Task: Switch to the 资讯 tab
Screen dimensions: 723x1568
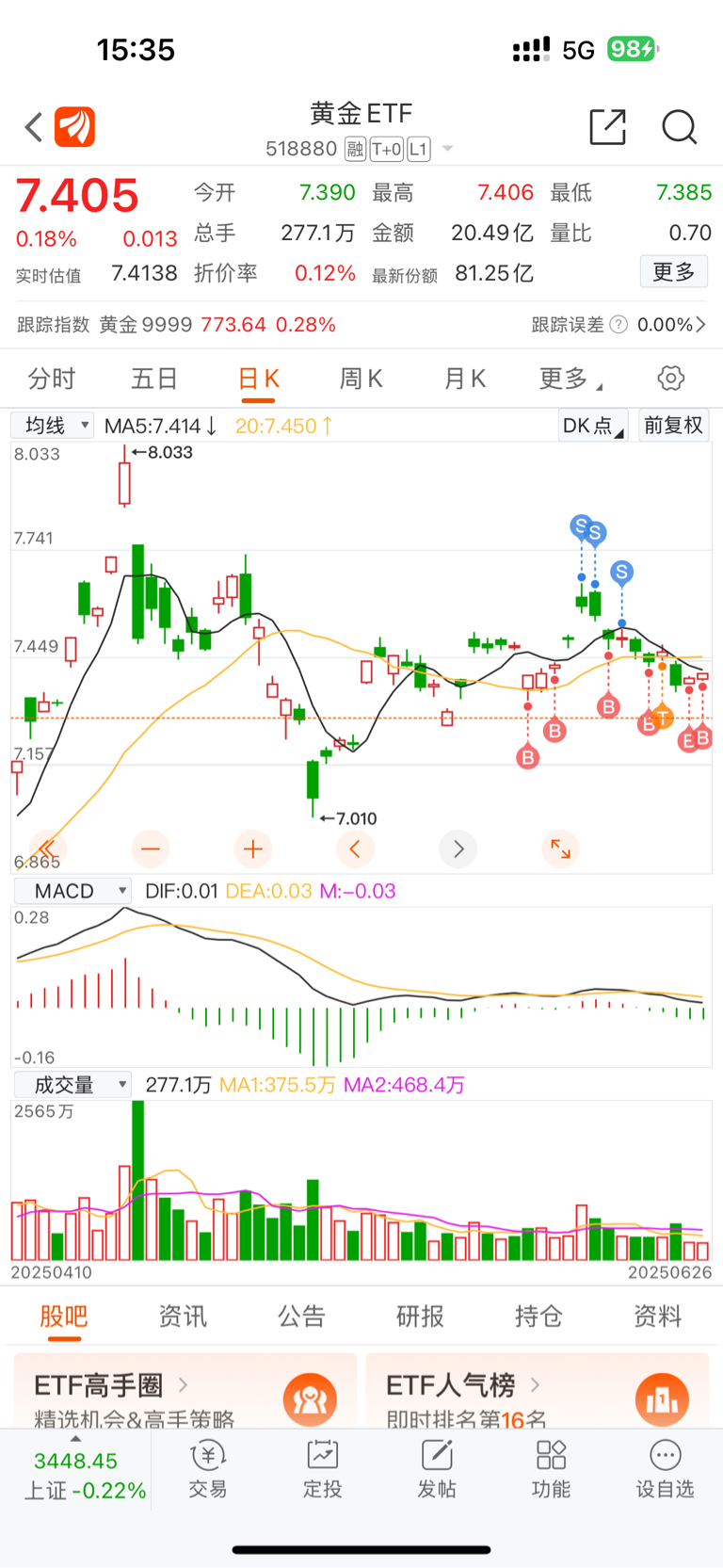Action: point(183,1316)
